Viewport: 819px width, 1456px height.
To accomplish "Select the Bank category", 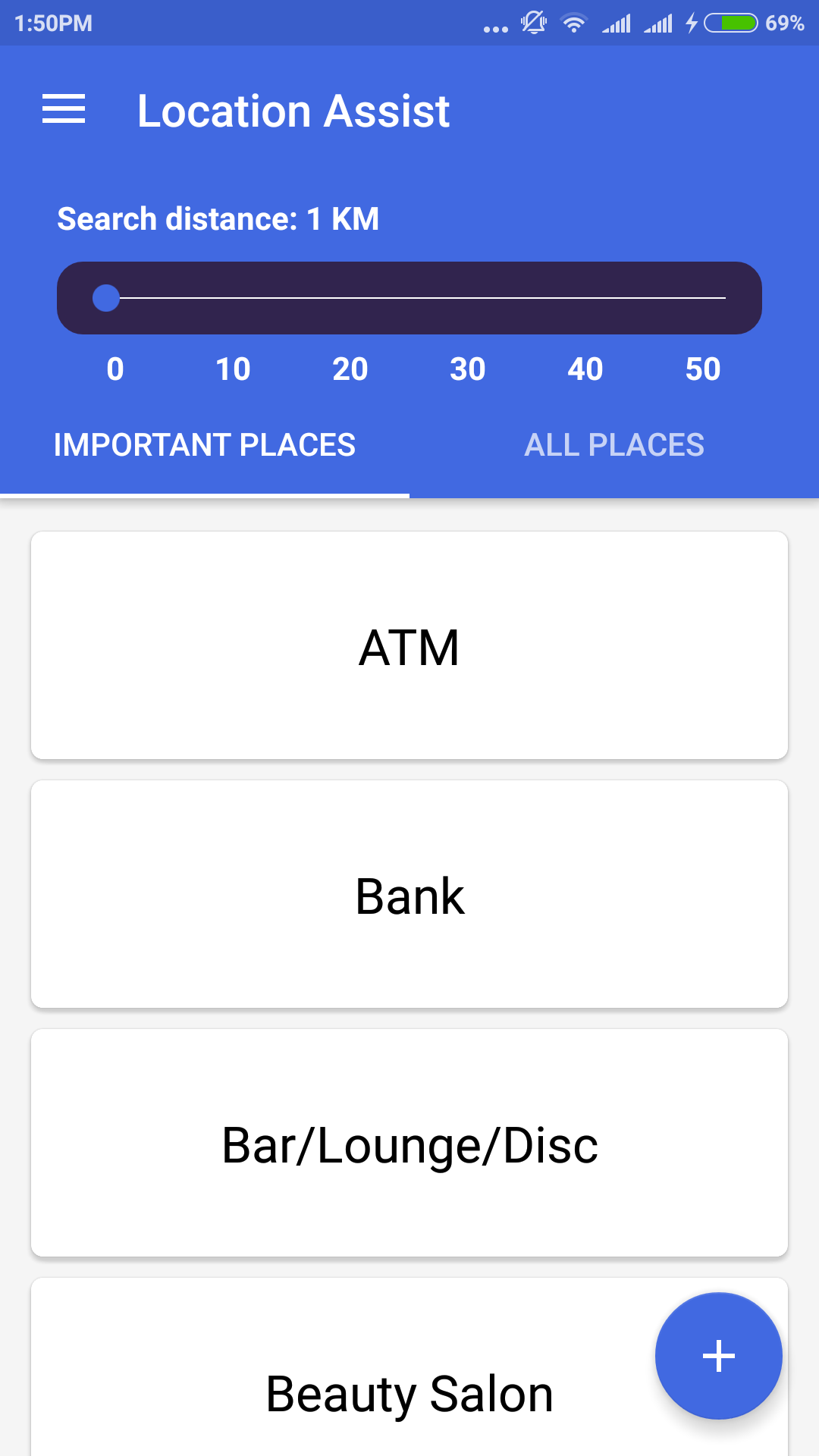I will (x=409, y=895).
